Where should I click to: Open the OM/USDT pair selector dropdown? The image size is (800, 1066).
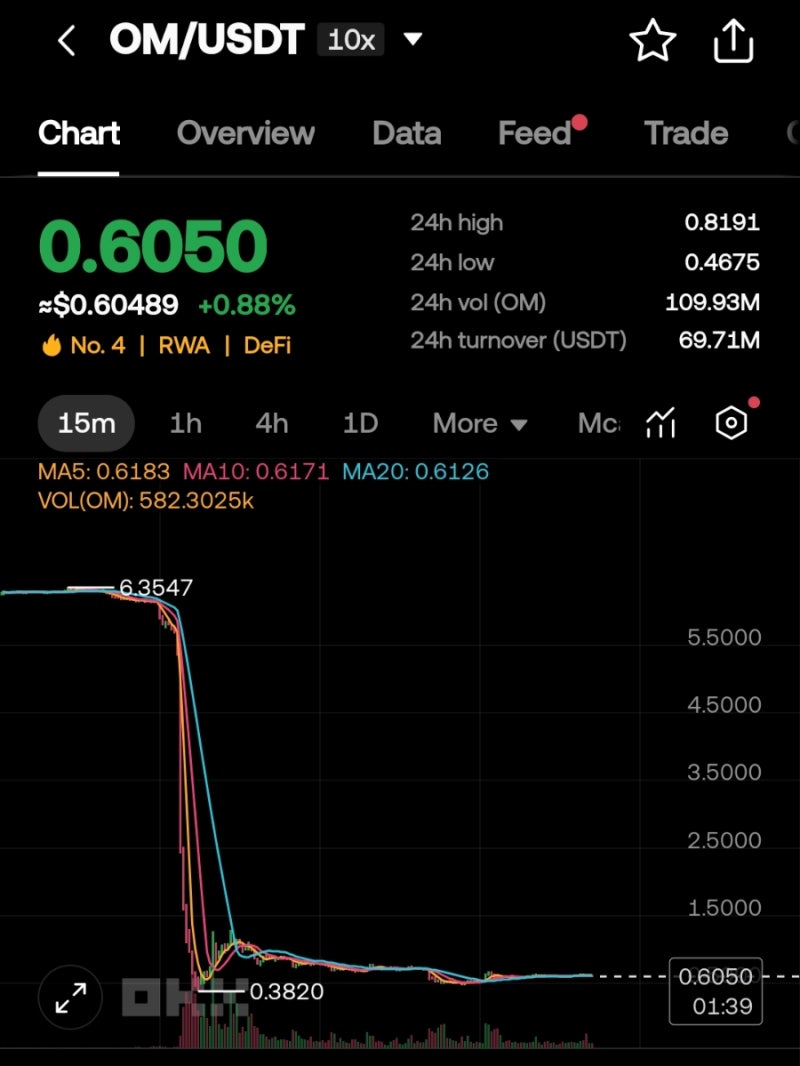412,40
